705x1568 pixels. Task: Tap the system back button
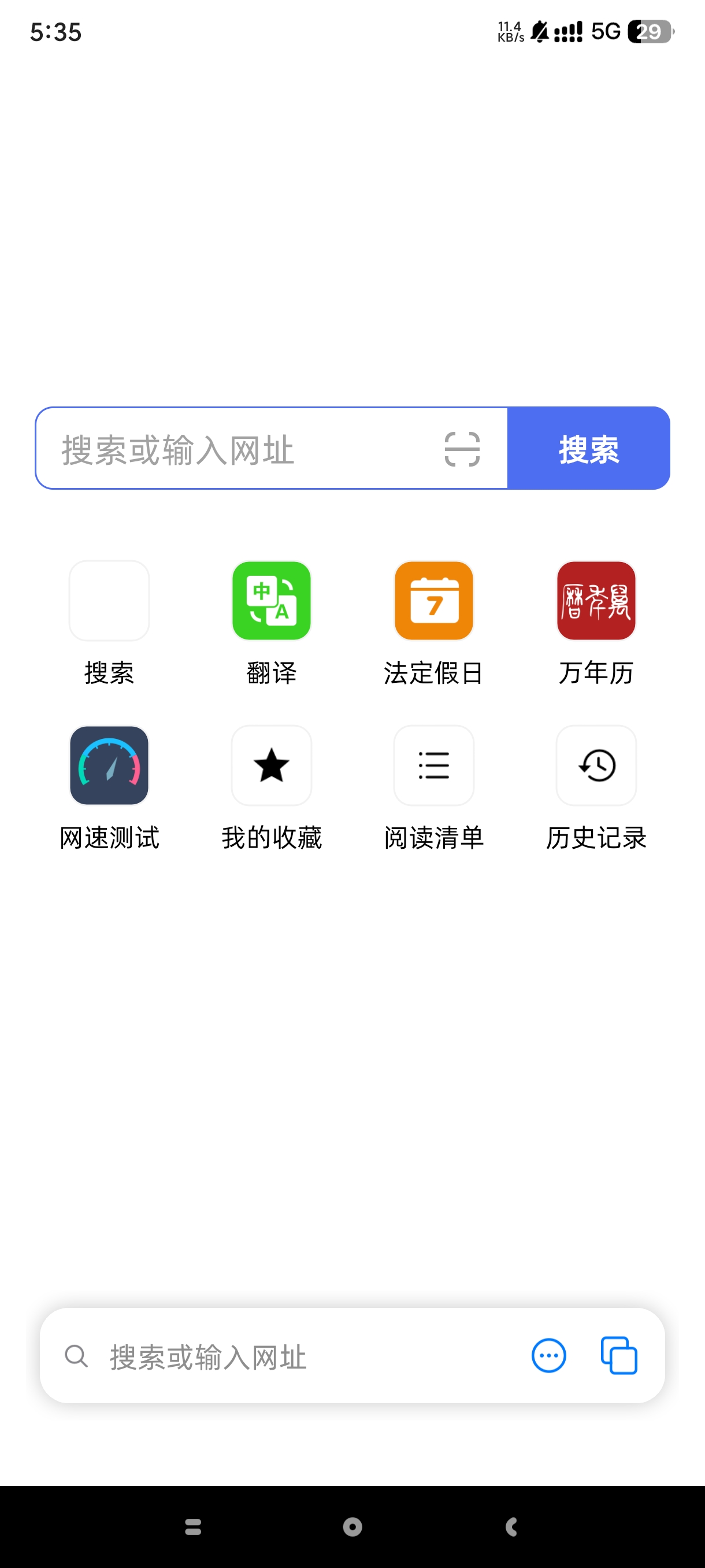(x=511, y=1526)
